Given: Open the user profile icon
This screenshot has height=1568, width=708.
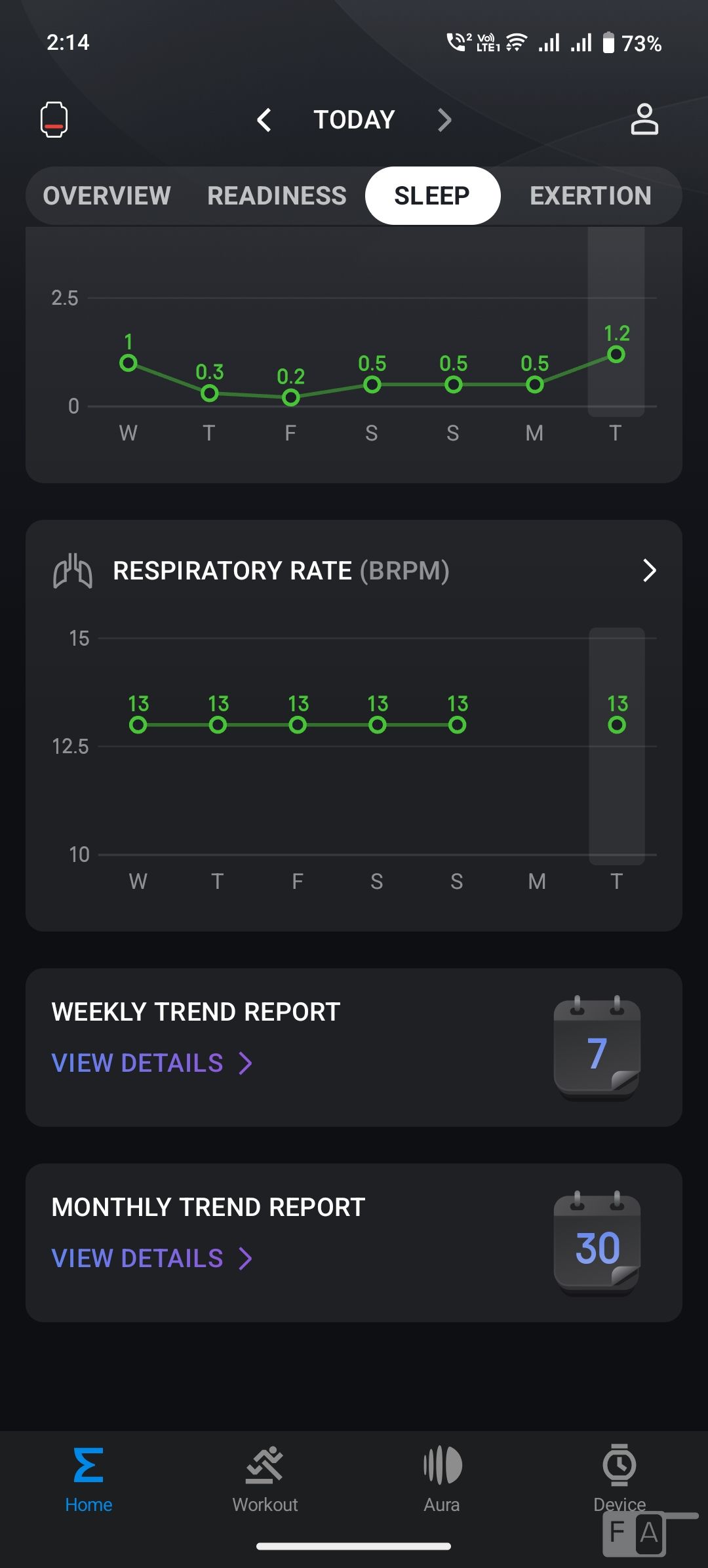Looking at the screenshot, I should 644,120.
